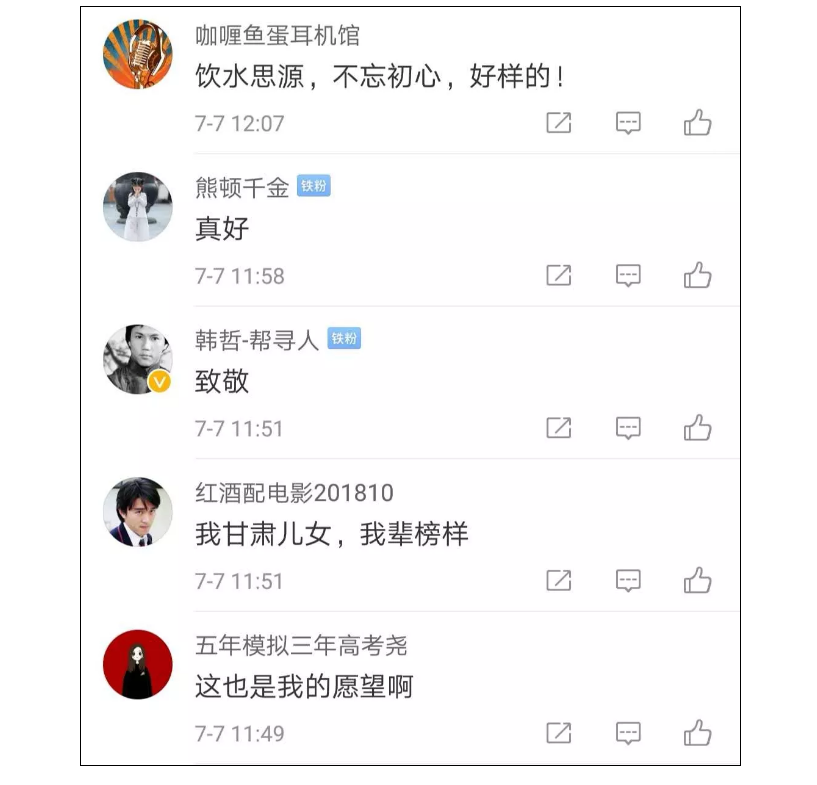Tap 韩哲-帮寻人's verified avatar
The height and width of the screenshot is (785, 817).
pos(138,360)
